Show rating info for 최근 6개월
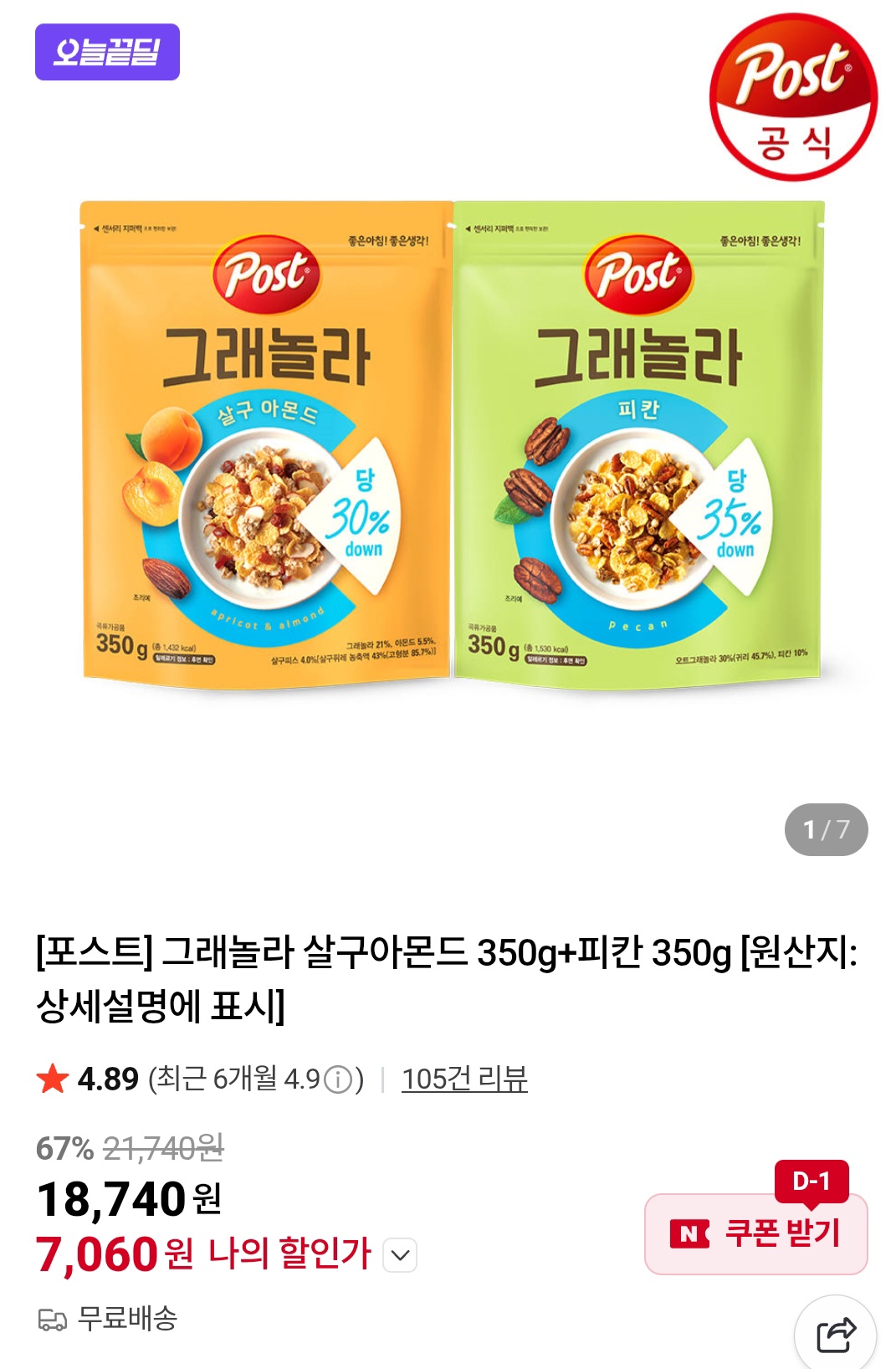 (x=337, y=1080)
